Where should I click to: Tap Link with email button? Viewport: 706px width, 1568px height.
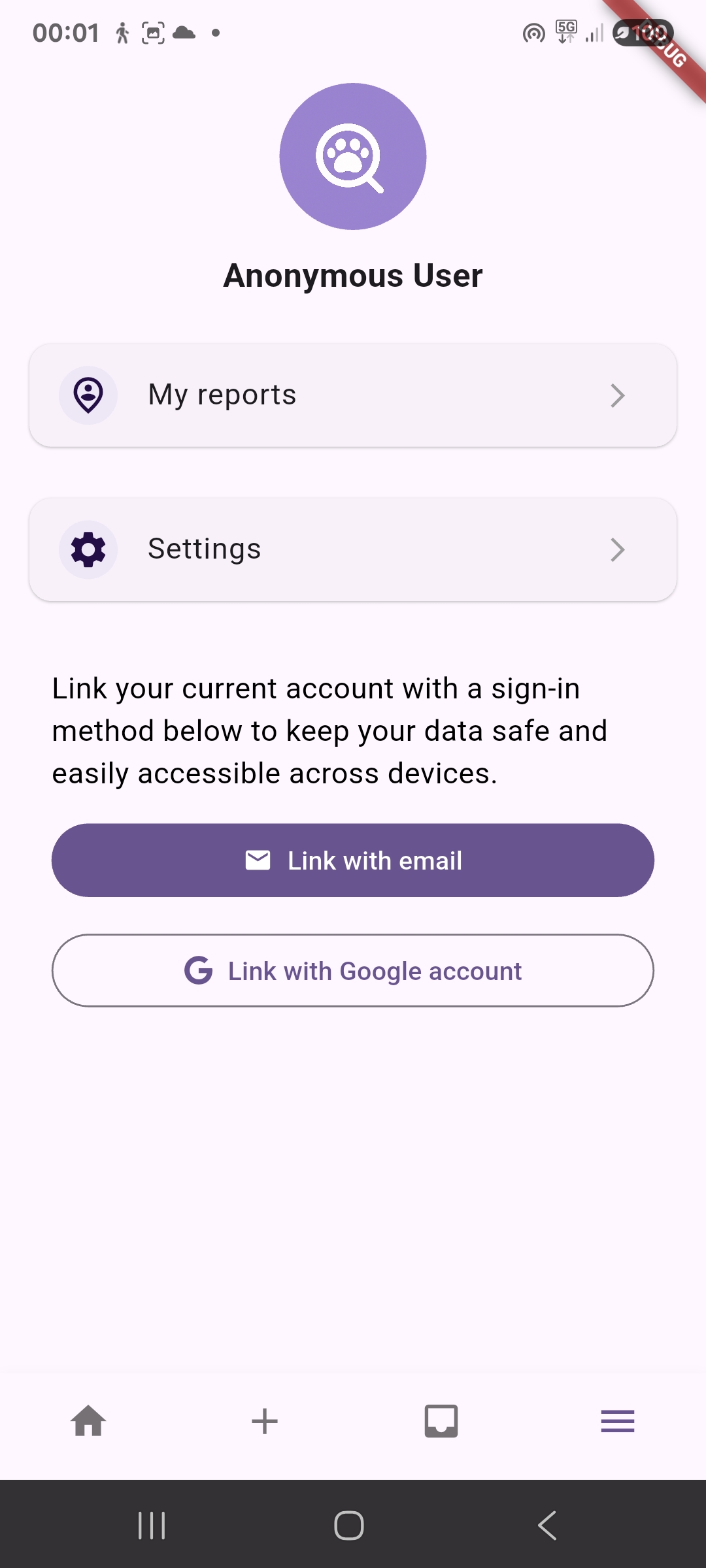point(353,860)
